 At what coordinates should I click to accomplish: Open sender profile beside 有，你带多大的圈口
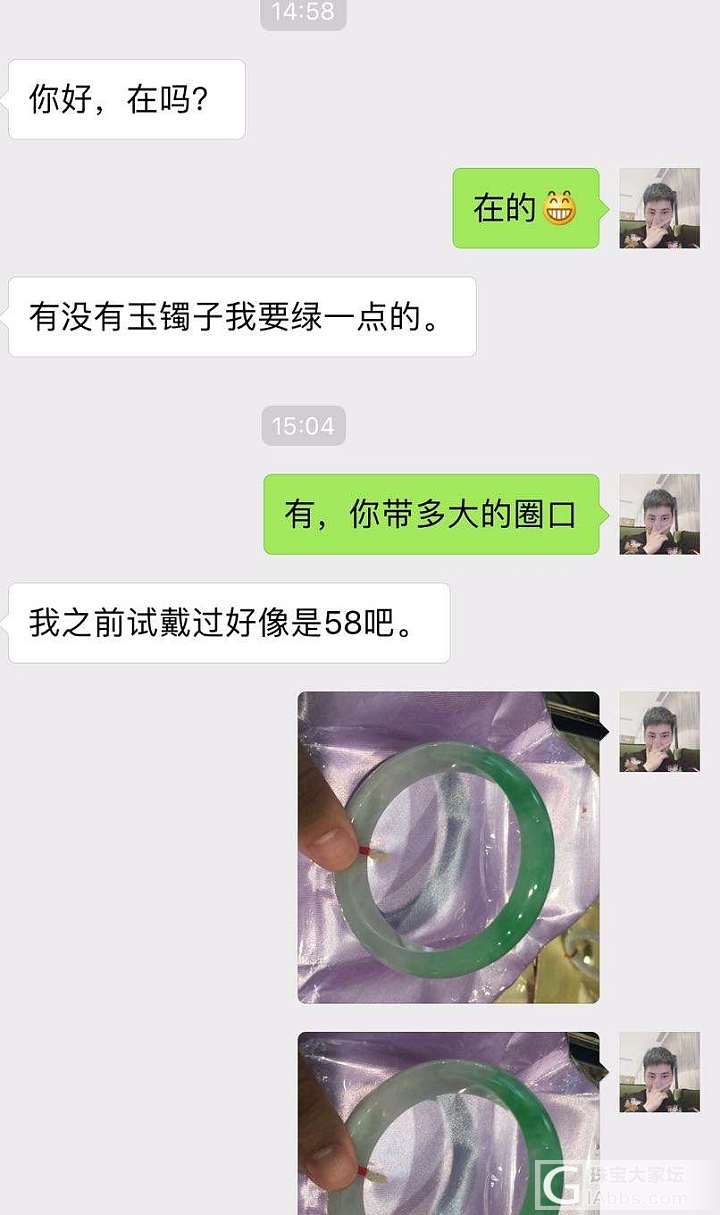tap(659, 514)
